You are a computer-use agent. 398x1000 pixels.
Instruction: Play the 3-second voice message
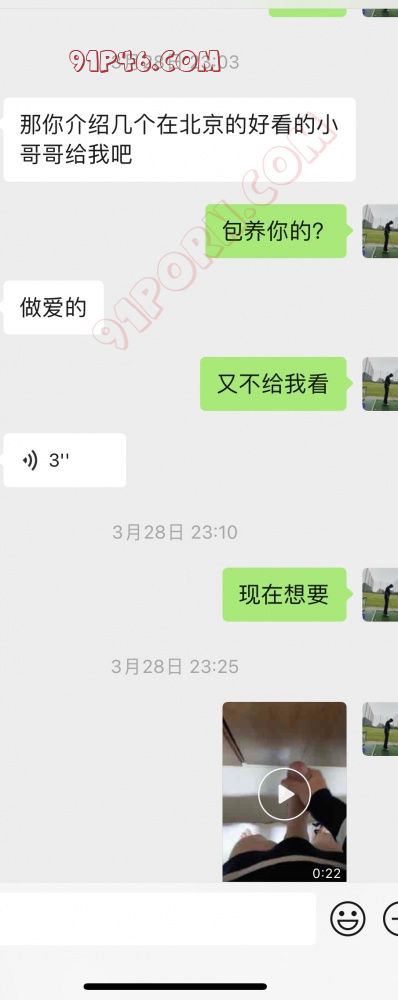click(x=64, y=460)
